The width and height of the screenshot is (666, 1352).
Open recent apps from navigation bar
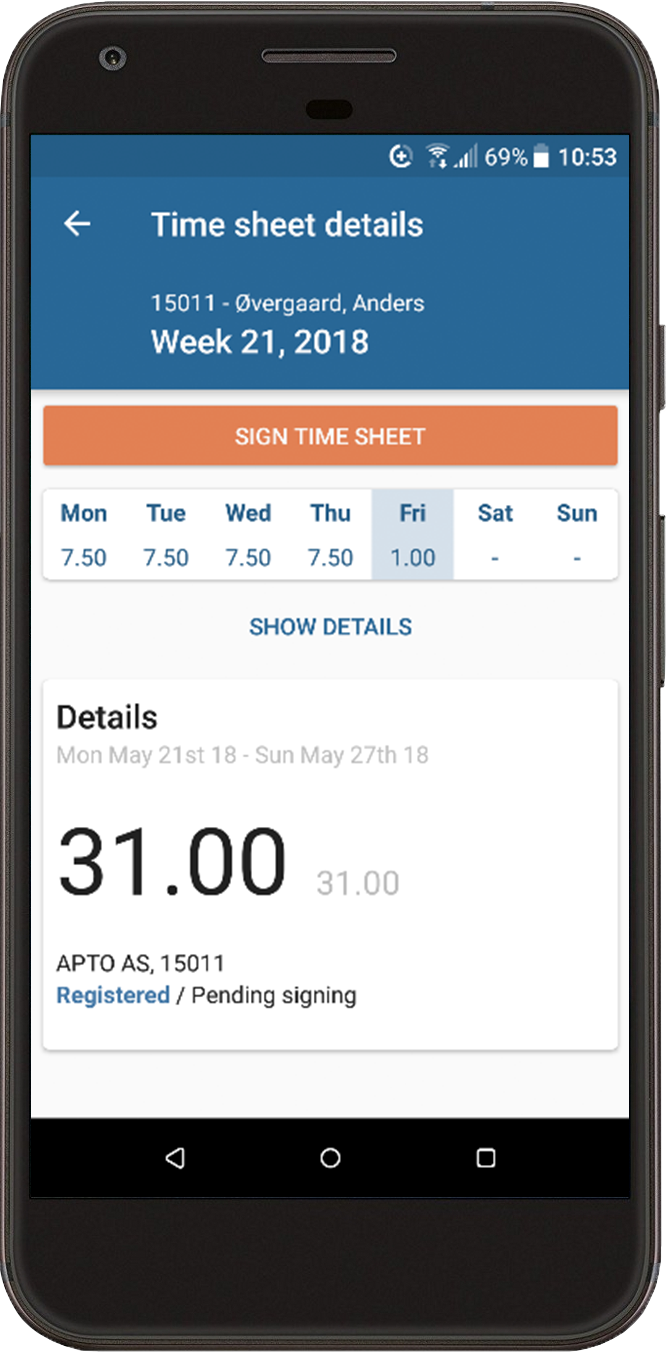(x=486, y=1158)
